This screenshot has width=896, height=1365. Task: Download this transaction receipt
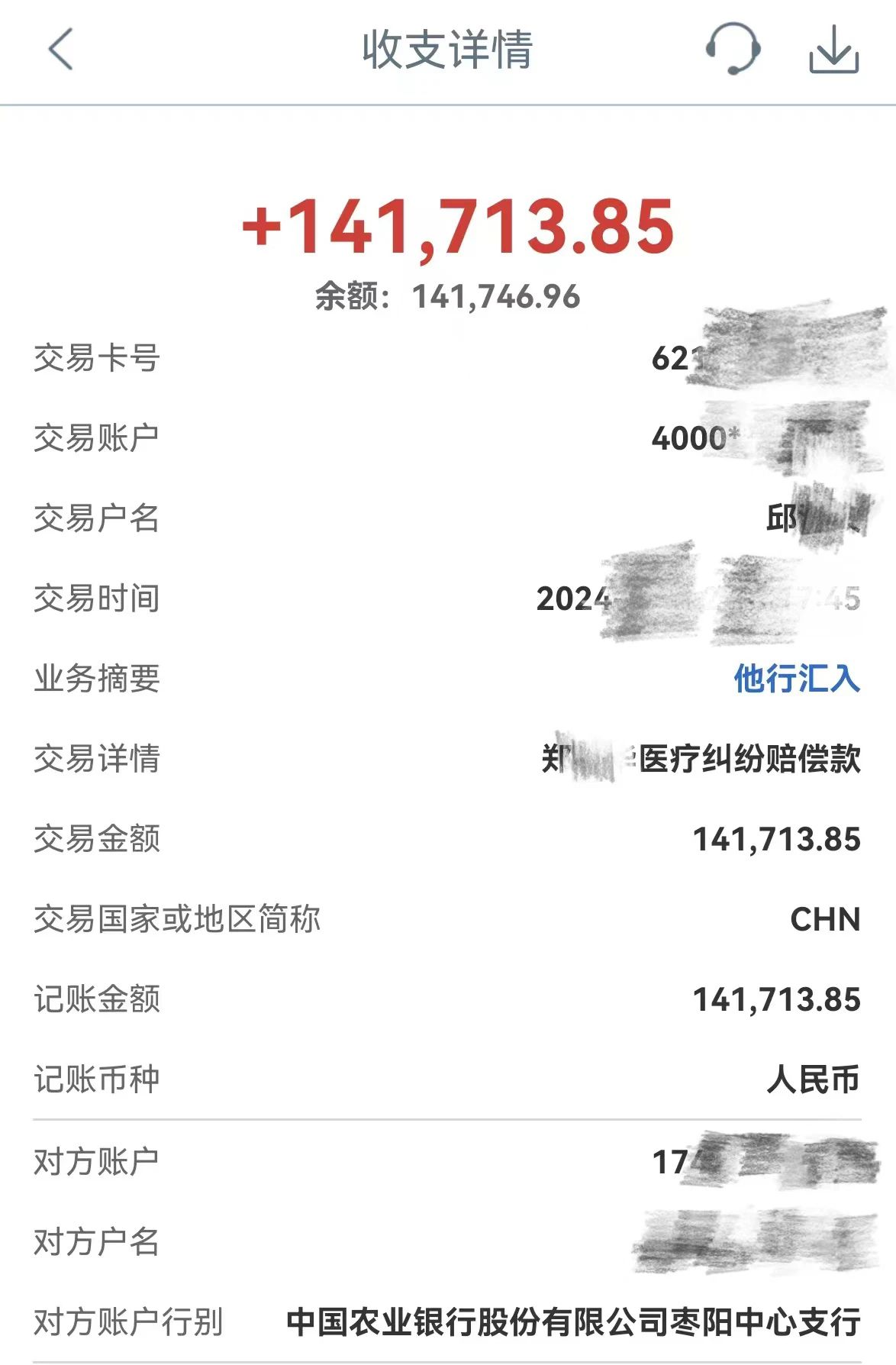coord(833,50)
